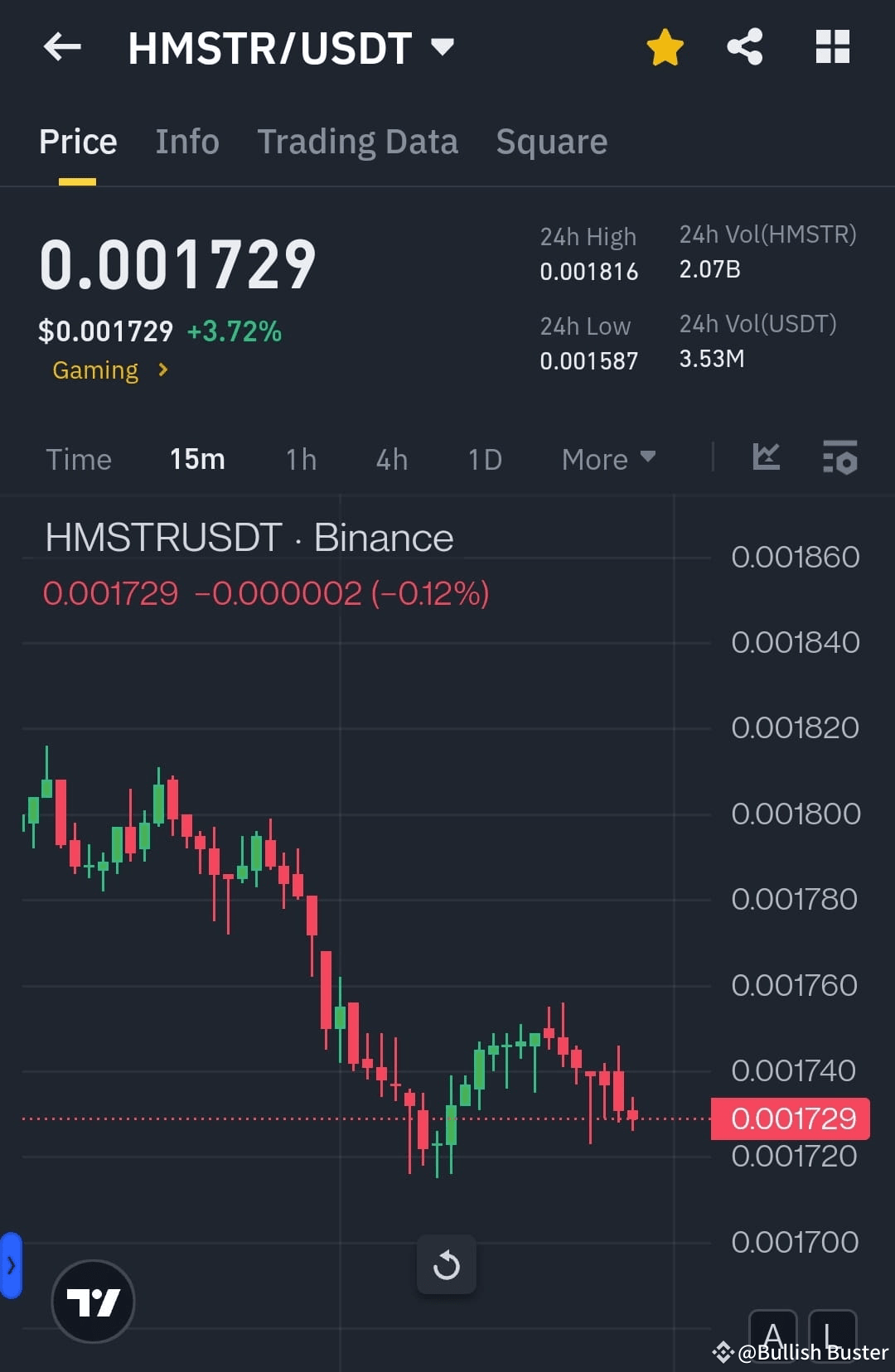Open the trading layout grid icon
Screen dimensions: 895x1372
(x=833, y=47)
